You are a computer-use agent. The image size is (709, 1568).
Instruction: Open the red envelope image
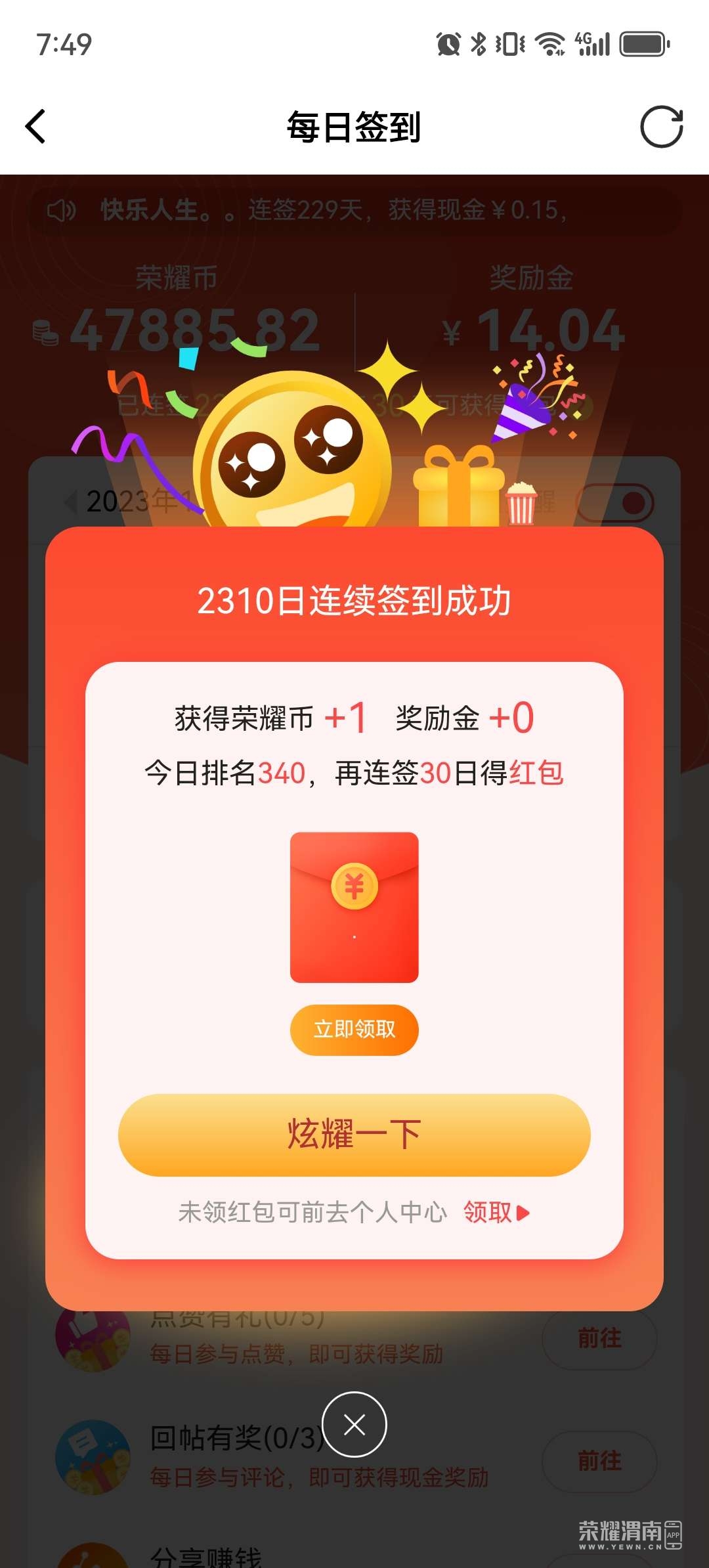click(x=354, y=907)
